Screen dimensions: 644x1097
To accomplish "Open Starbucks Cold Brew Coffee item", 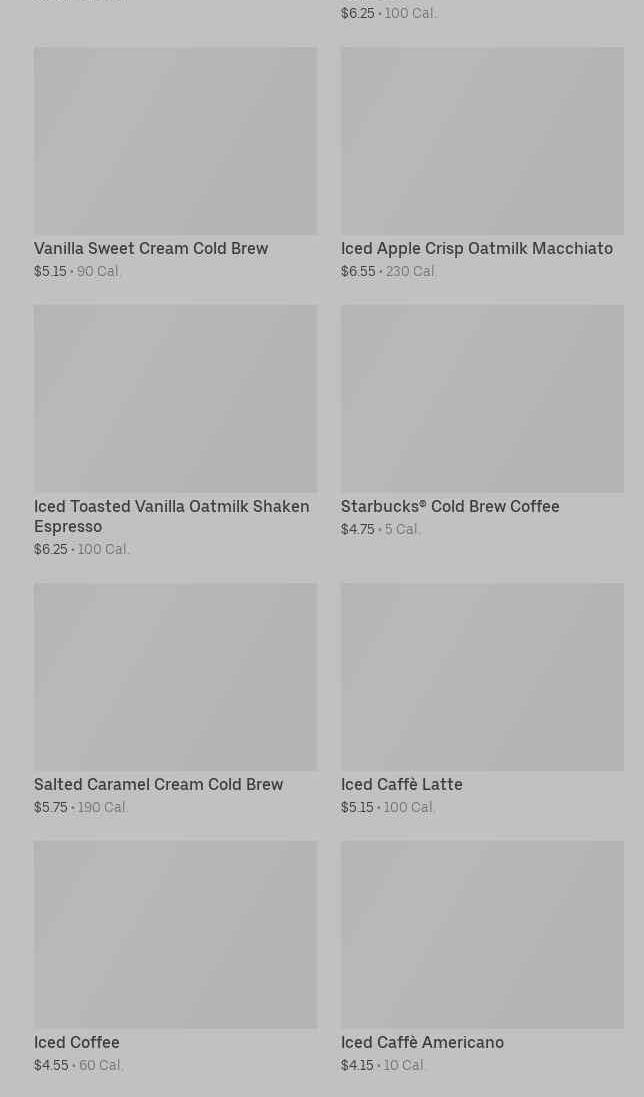I will (482, 421).
